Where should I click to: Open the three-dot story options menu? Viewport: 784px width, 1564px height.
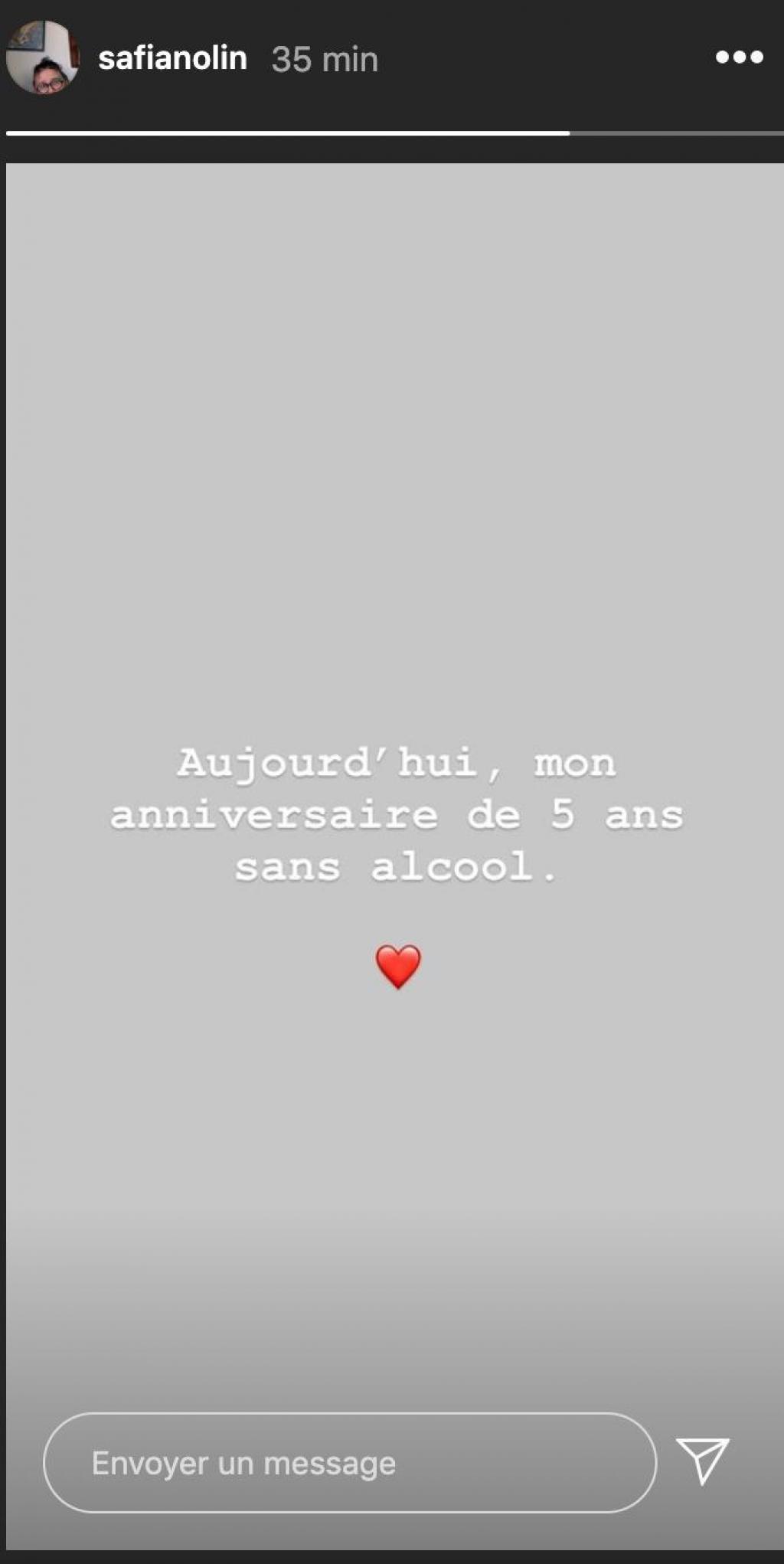[x=739, y=57]
